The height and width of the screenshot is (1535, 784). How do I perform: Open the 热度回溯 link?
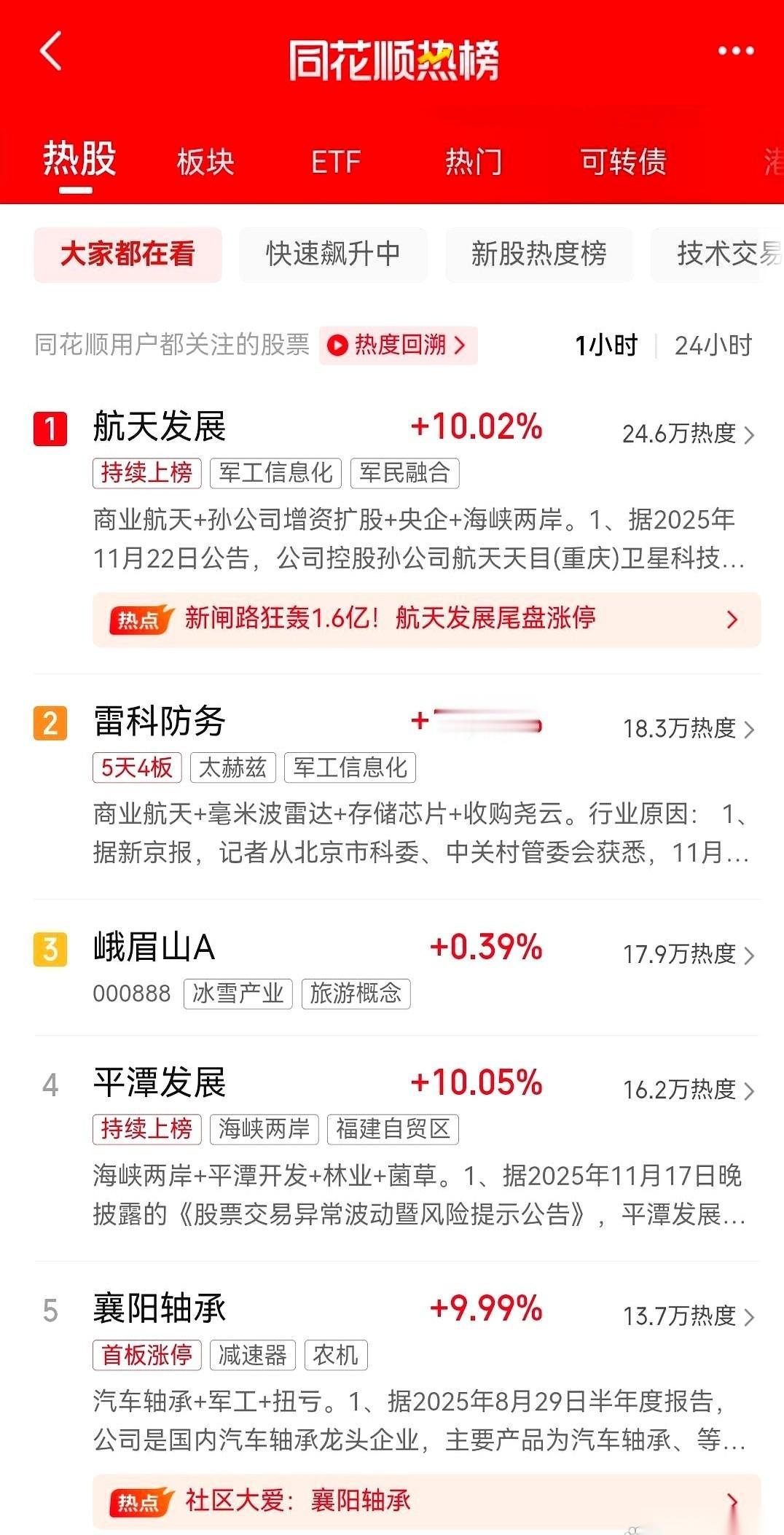(x=399, y=345)
